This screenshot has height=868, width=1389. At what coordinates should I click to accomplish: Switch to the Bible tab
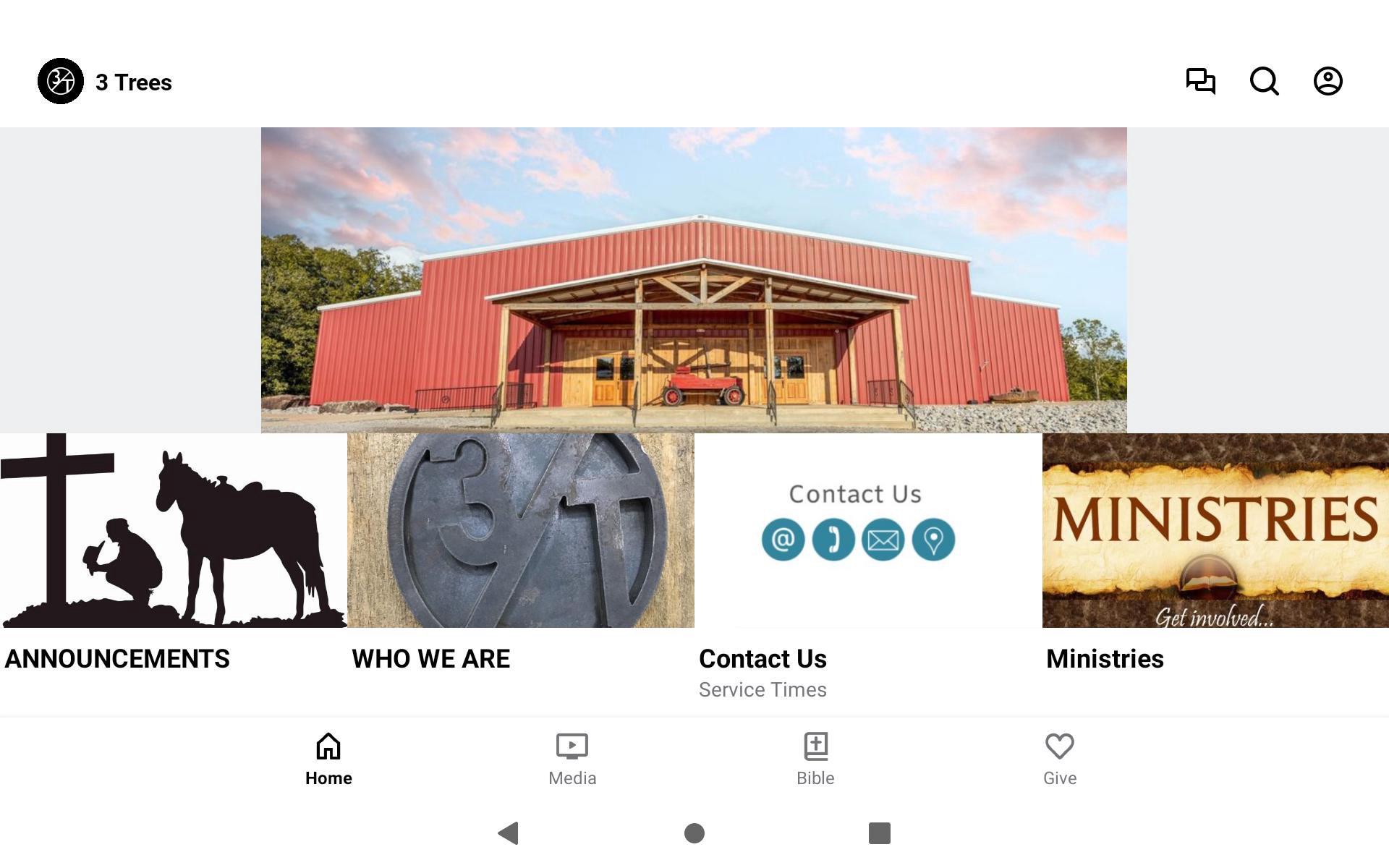coord(815,758)
